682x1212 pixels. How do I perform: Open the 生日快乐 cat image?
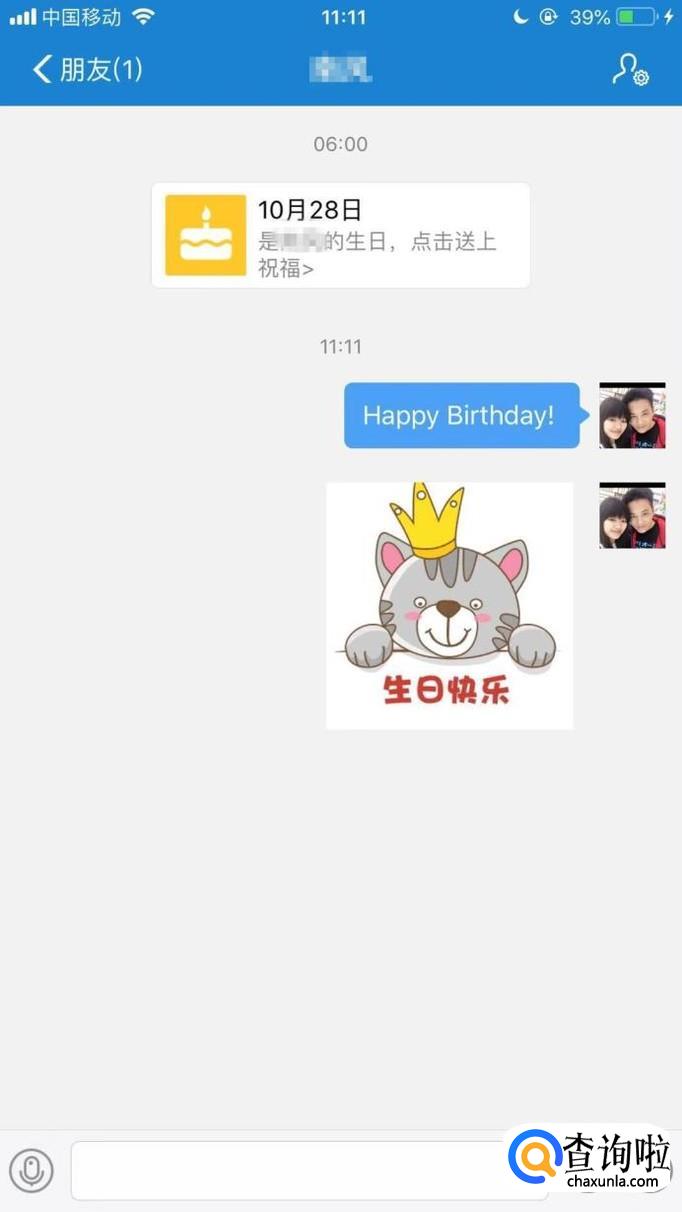(x=449, y=605)
